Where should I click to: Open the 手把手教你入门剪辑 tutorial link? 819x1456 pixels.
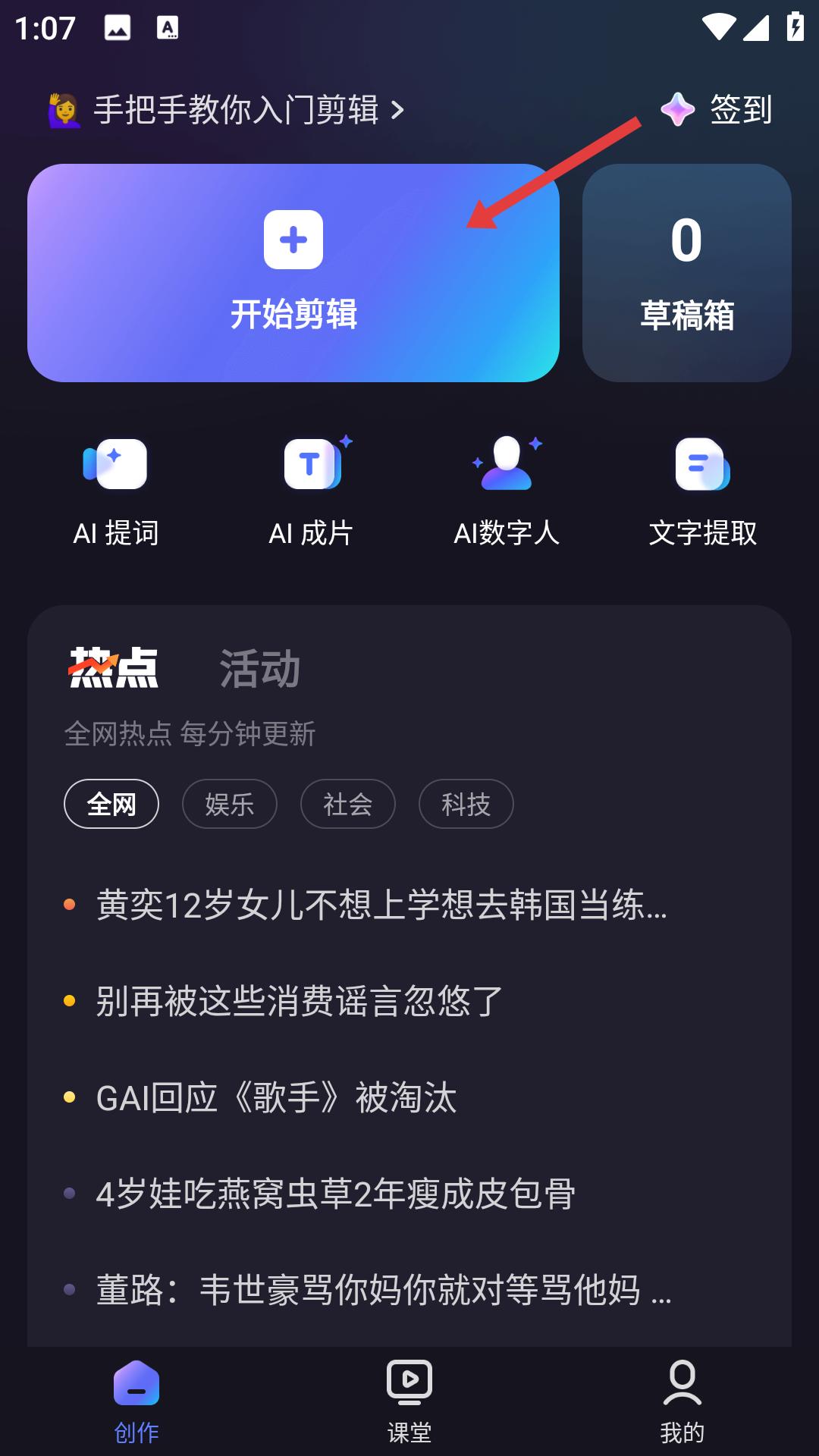coord(226,110)
